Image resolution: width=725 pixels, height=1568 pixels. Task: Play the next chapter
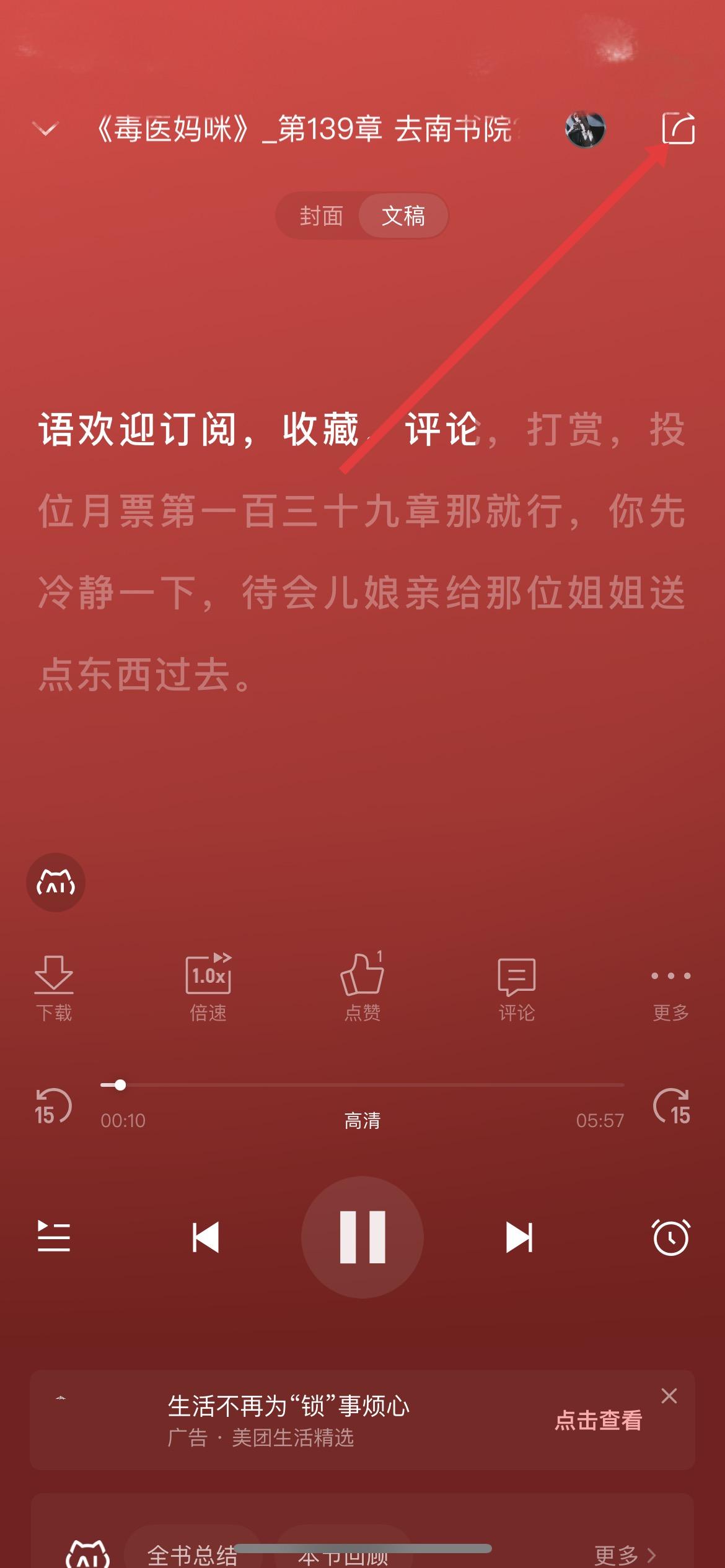pyautogui.click(x=519, y=1237)
